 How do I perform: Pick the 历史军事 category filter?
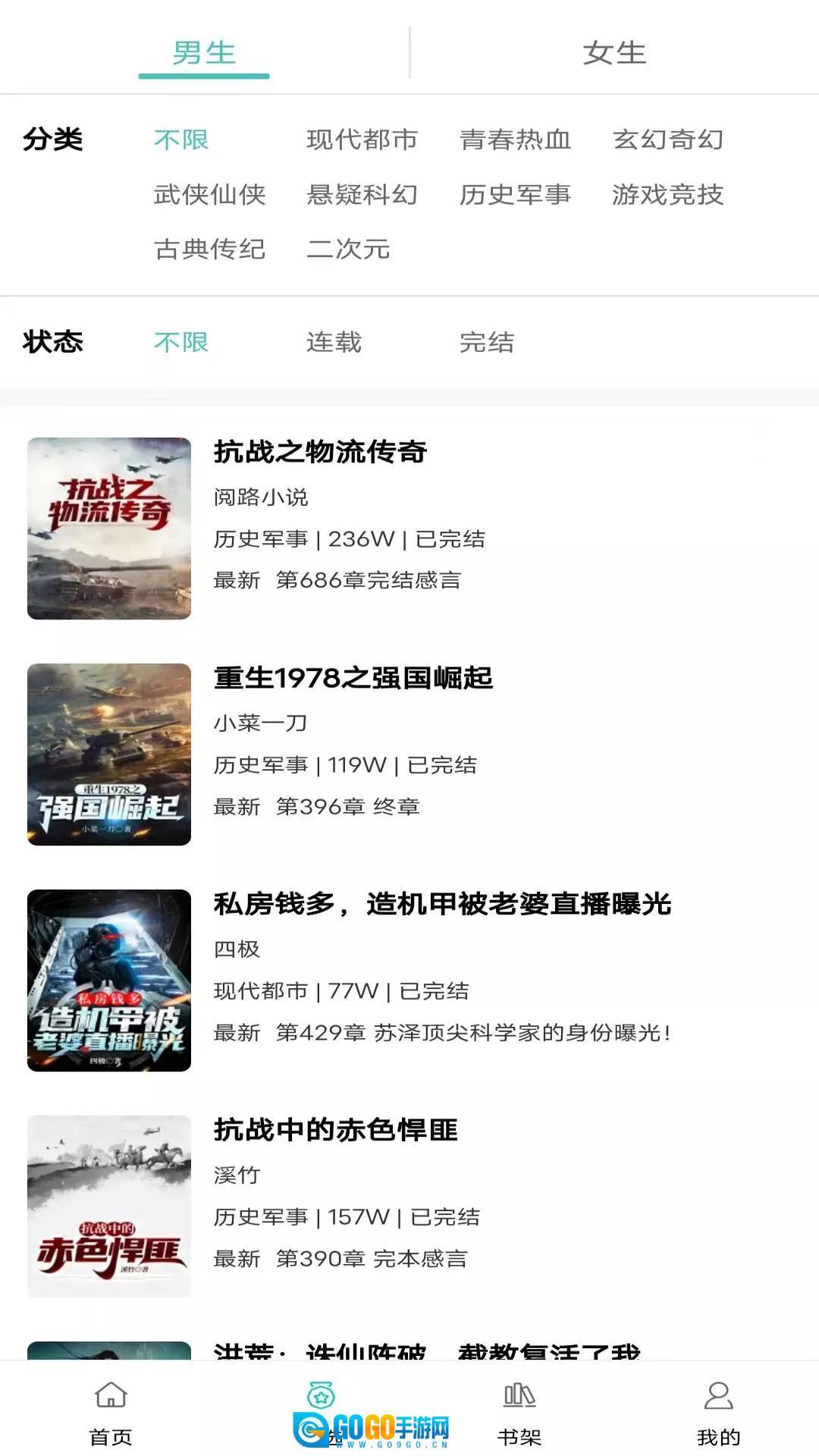coord(515,195)
